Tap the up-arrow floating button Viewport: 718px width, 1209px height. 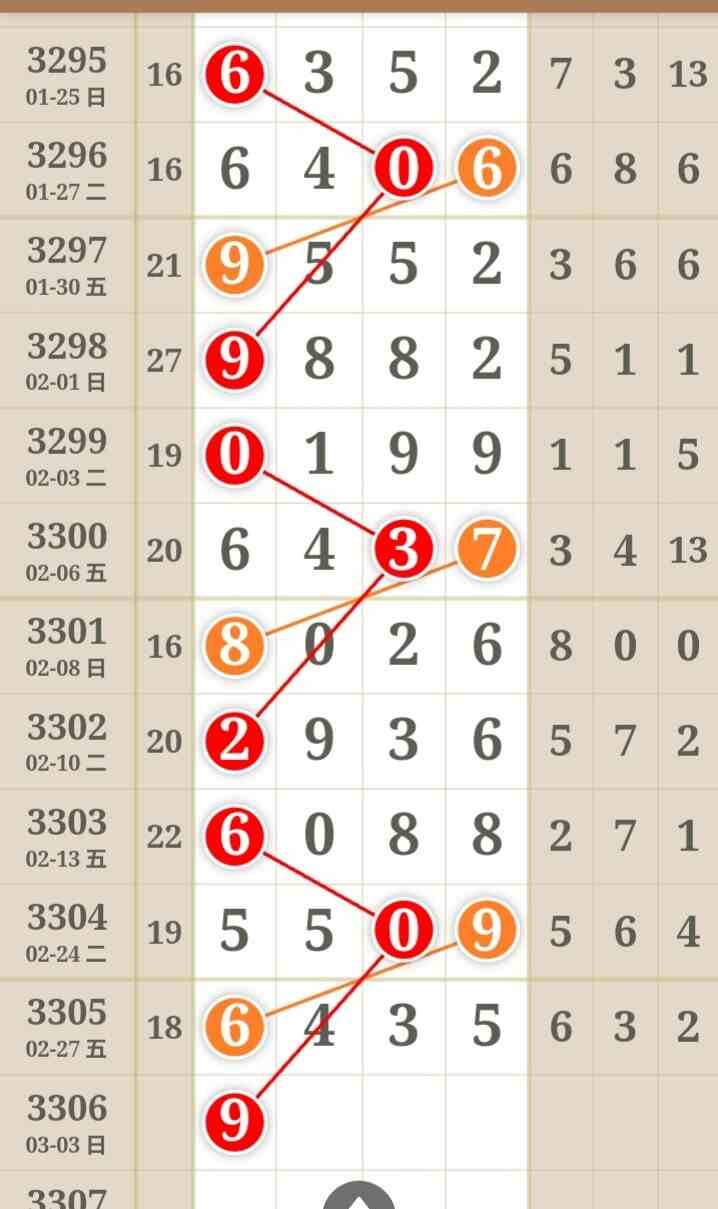(359, 1197)
